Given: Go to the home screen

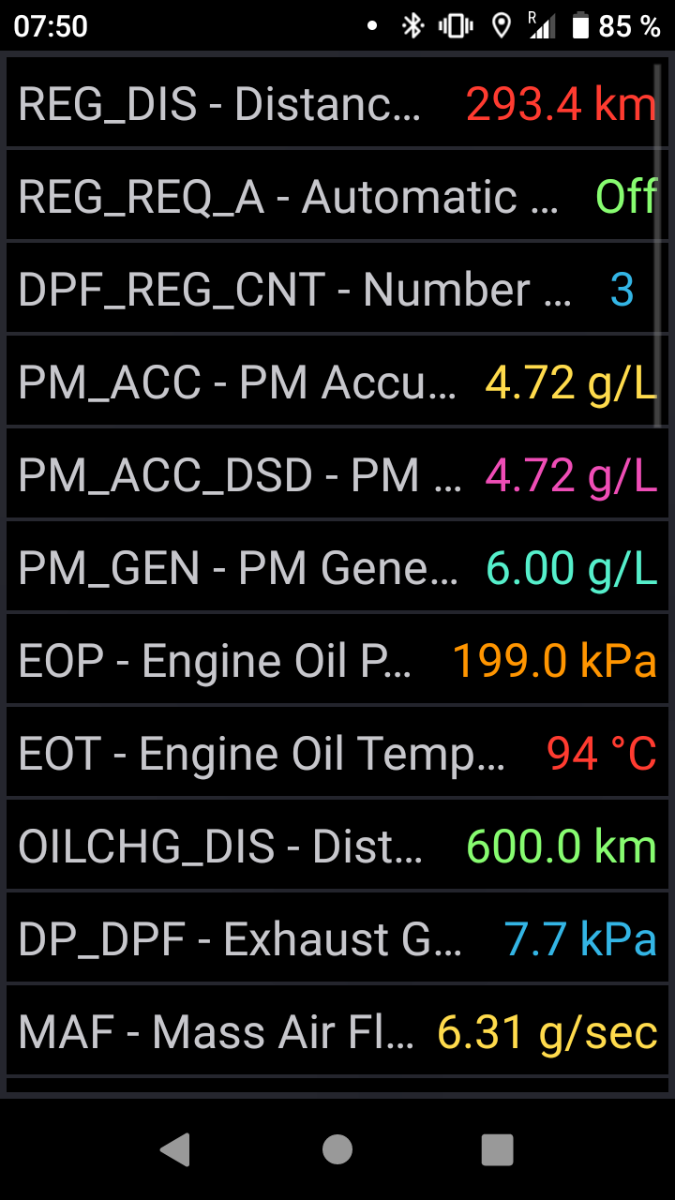Looking at the screenshot, I should 337,1150.
